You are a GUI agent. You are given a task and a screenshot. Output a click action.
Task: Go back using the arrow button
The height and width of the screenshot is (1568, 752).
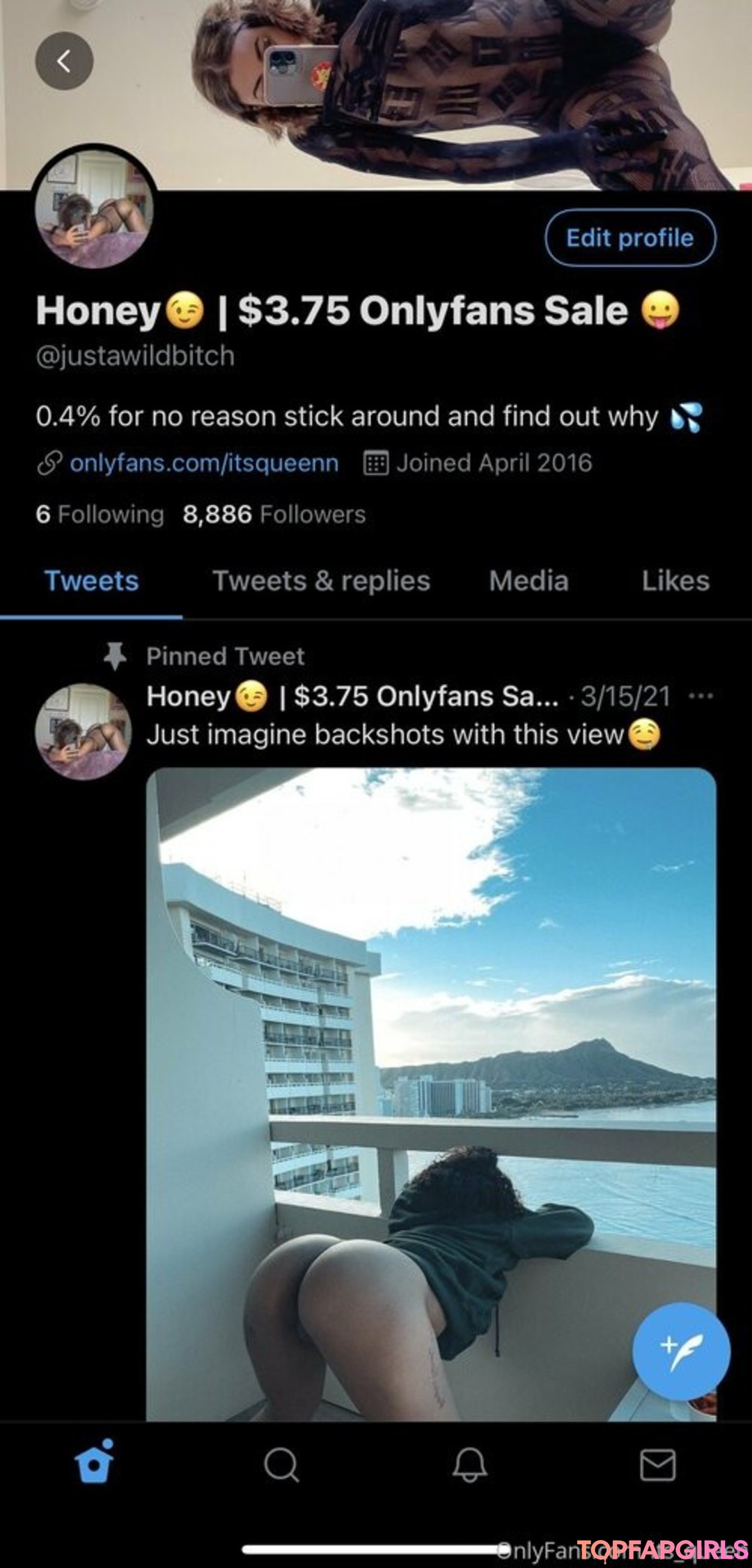[x=64, y=61]
